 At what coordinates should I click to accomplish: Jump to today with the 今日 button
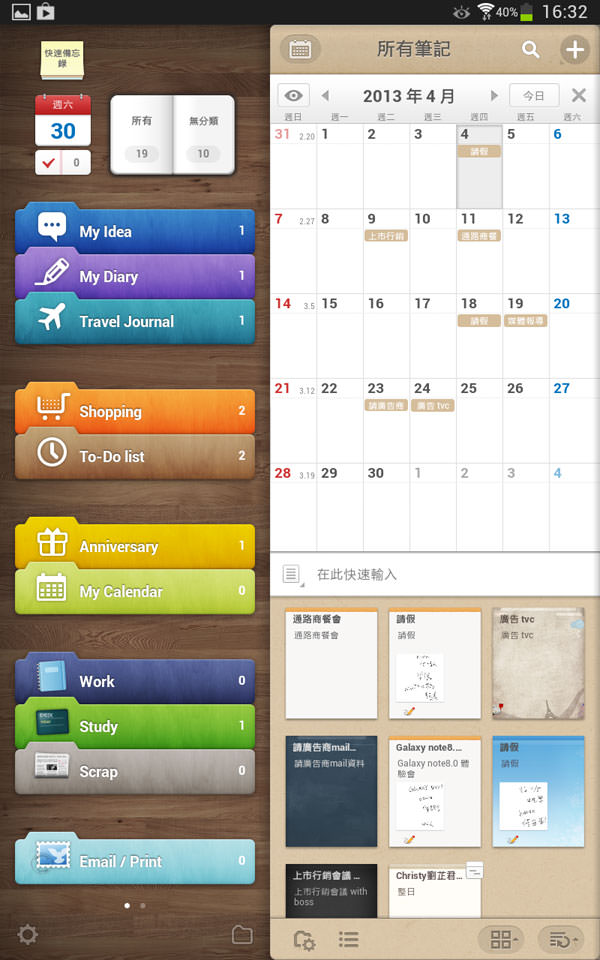(534, 96)
